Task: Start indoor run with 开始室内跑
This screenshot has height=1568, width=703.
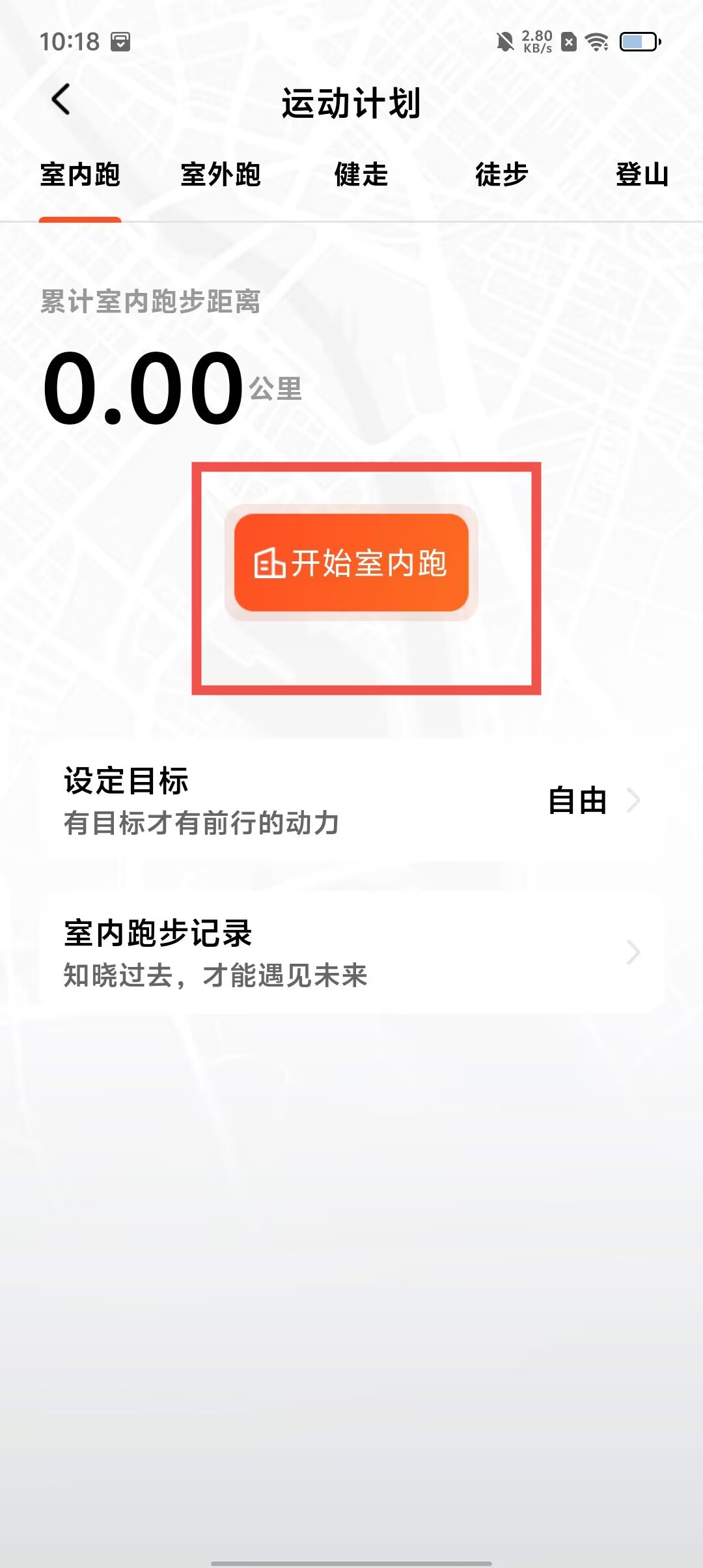Action: pos(351,563)
